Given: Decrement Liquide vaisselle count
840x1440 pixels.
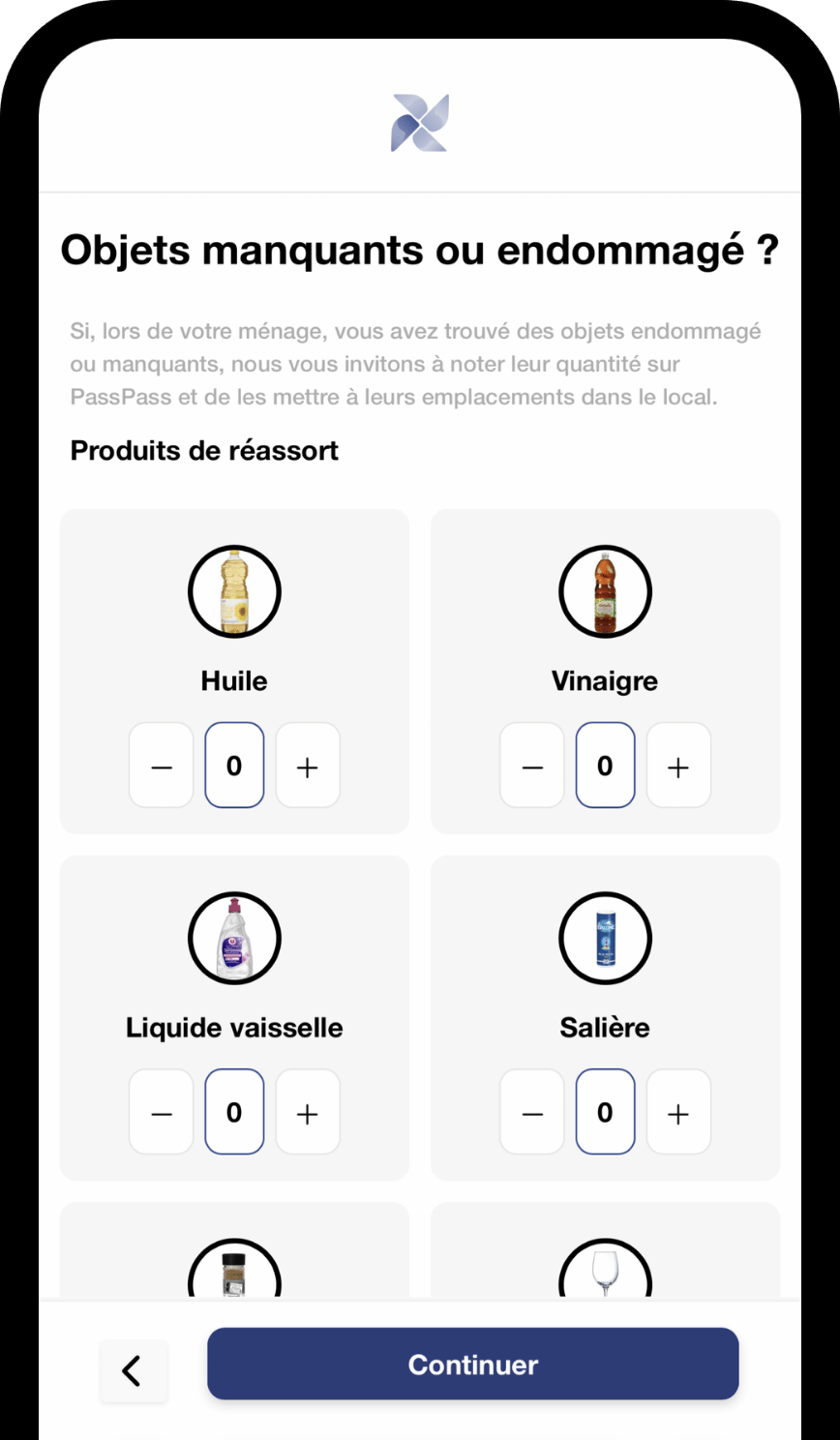Looking at the screenshot, I should [x=162, y=1112].
